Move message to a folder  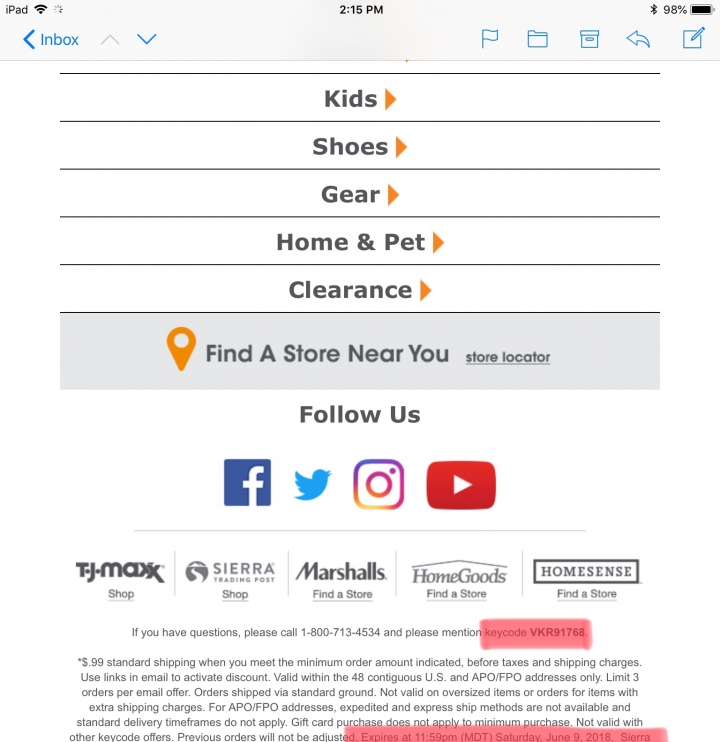tap(538, 39)
